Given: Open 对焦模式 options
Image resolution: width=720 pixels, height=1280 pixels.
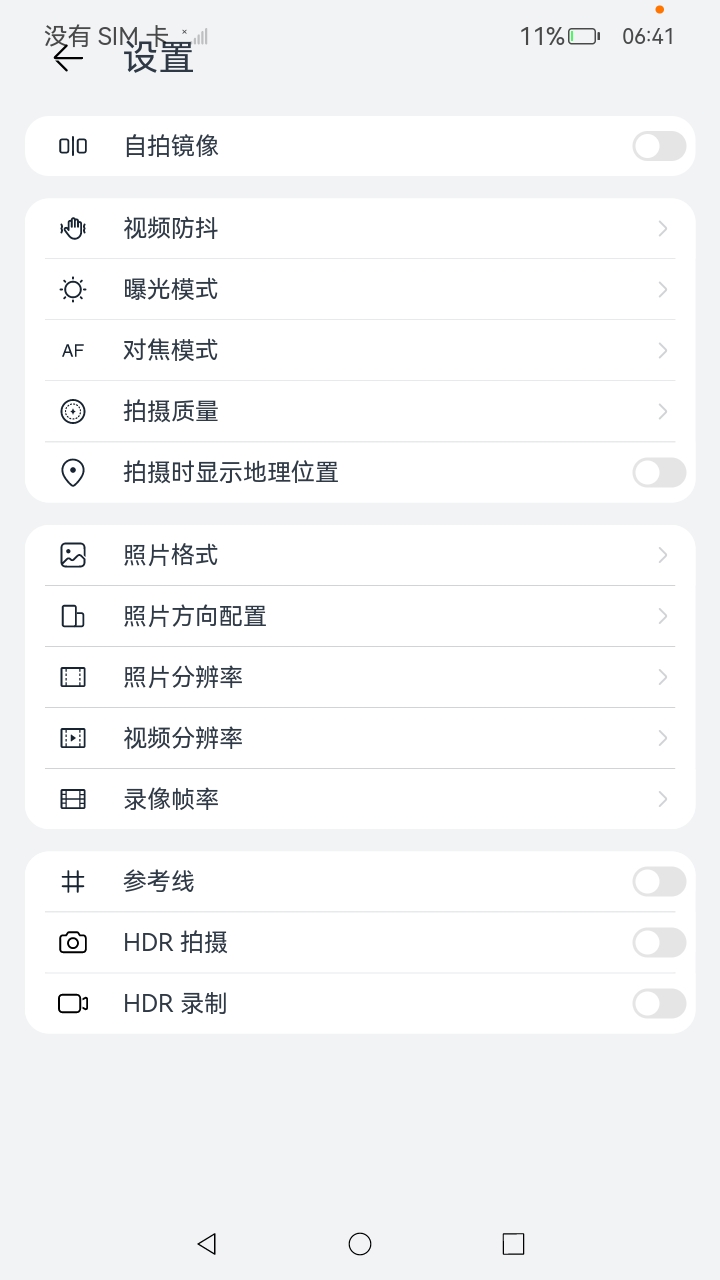Looking at the screenshot, I should [360, 351].
